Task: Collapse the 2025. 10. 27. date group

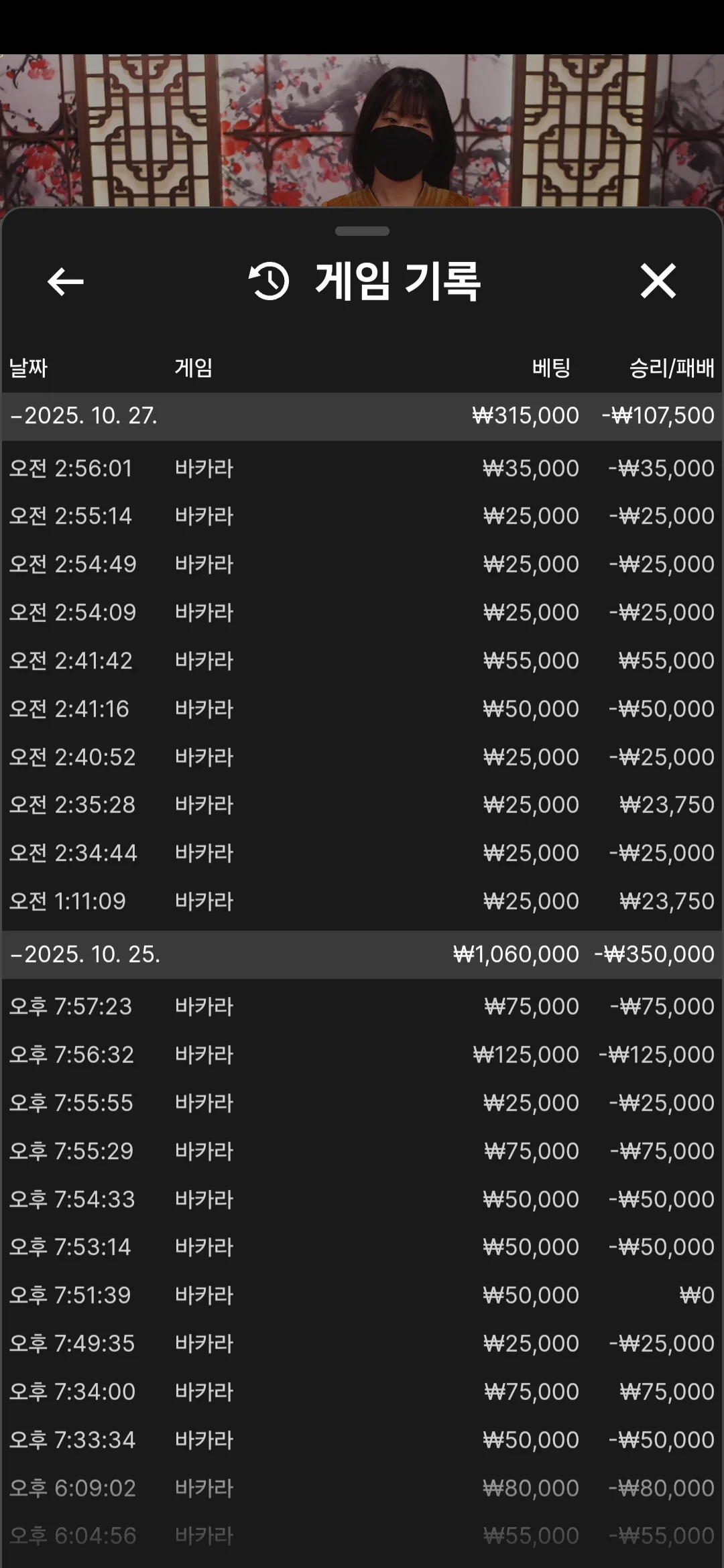Action: click(84, 416)
